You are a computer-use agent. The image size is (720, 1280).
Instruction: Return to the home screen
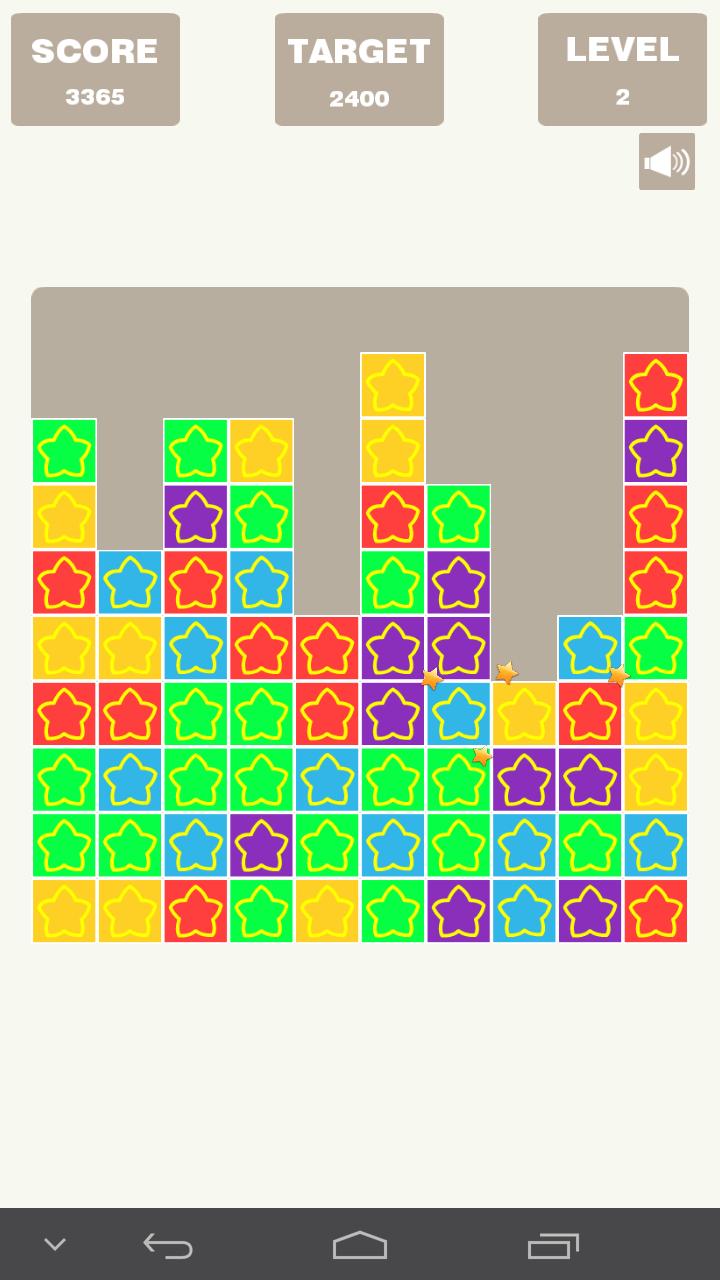360,1245
